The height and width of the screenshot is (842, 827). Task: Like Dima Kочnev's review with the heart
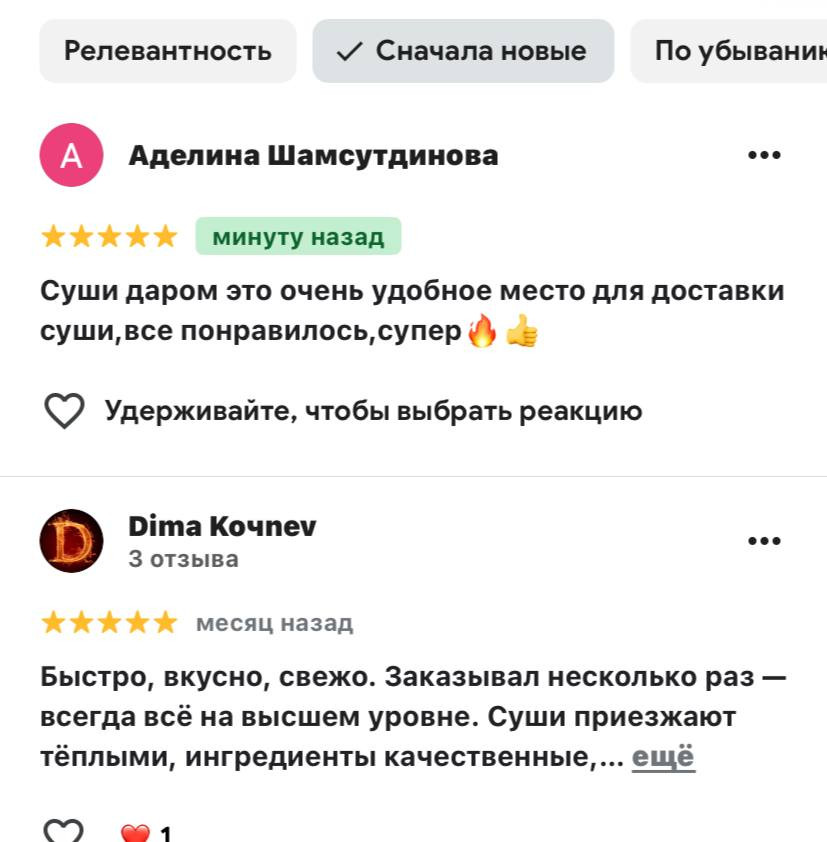point(65,832)
